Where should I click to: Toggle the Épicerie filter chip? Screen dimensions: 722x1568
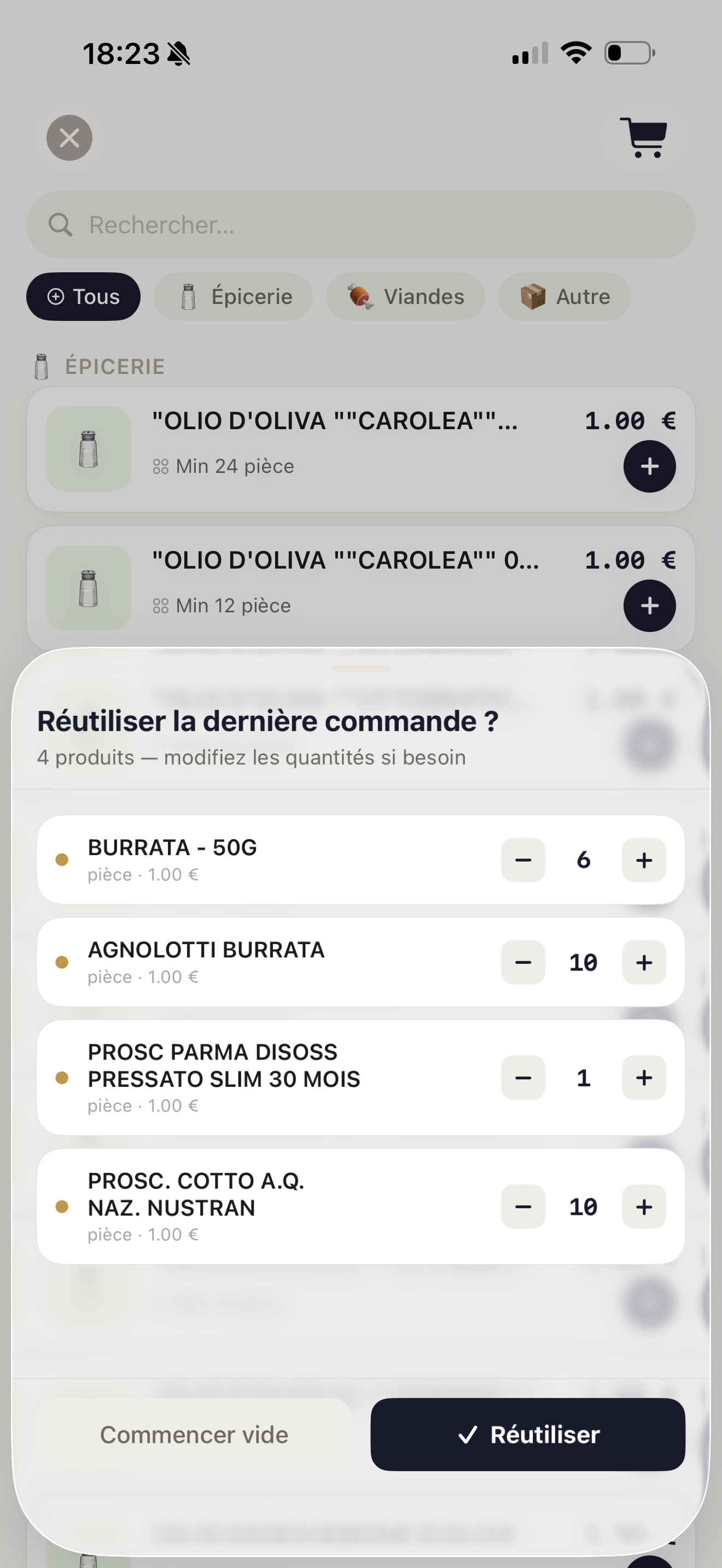tap(234, 296)
